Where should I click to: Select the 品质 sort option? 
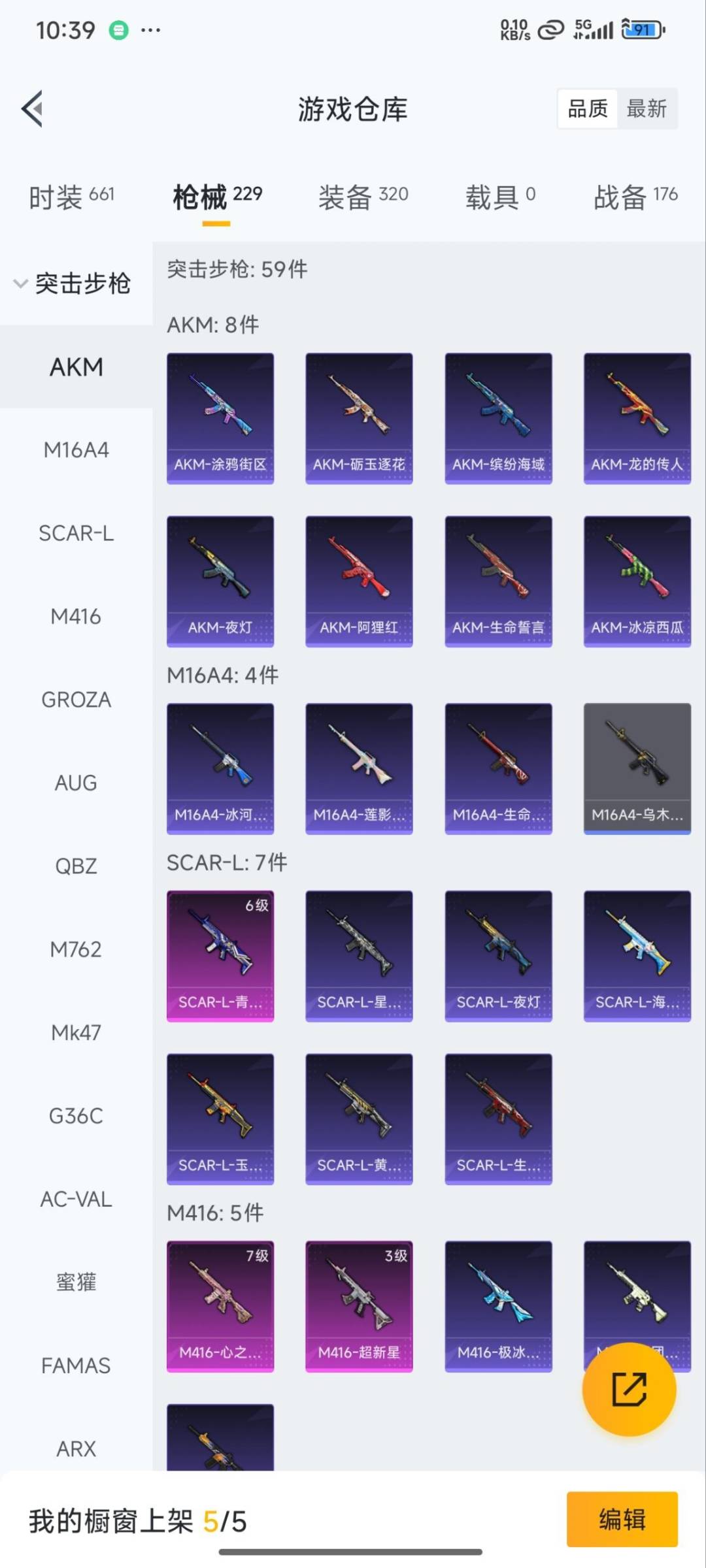click(588, 108)
